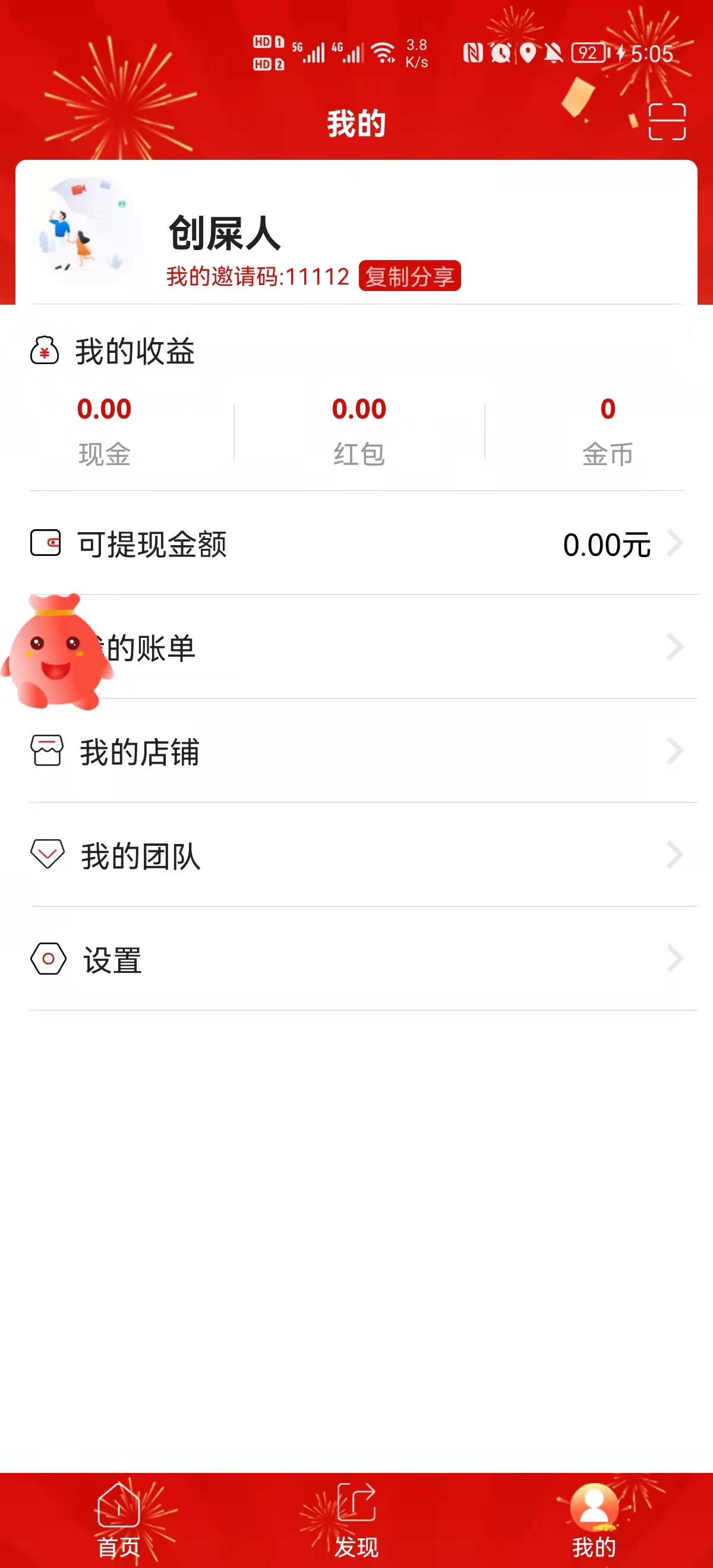This screenshot has width=713, height=1568.
Task: View 金币 coin balance
Action: click(607, 430)
